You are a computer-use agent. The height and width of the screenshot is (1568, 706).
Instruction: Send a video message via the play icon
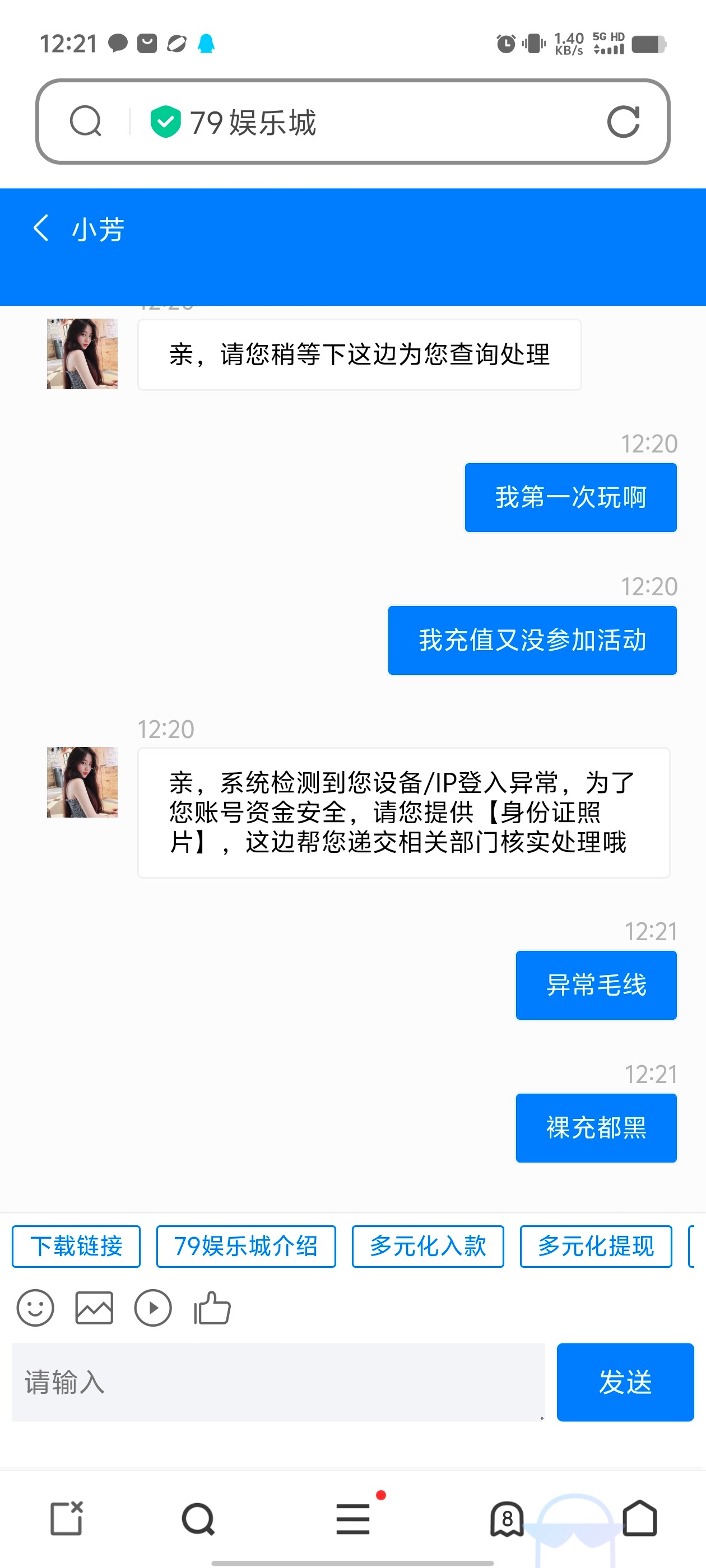click(x=153, y=1306)
